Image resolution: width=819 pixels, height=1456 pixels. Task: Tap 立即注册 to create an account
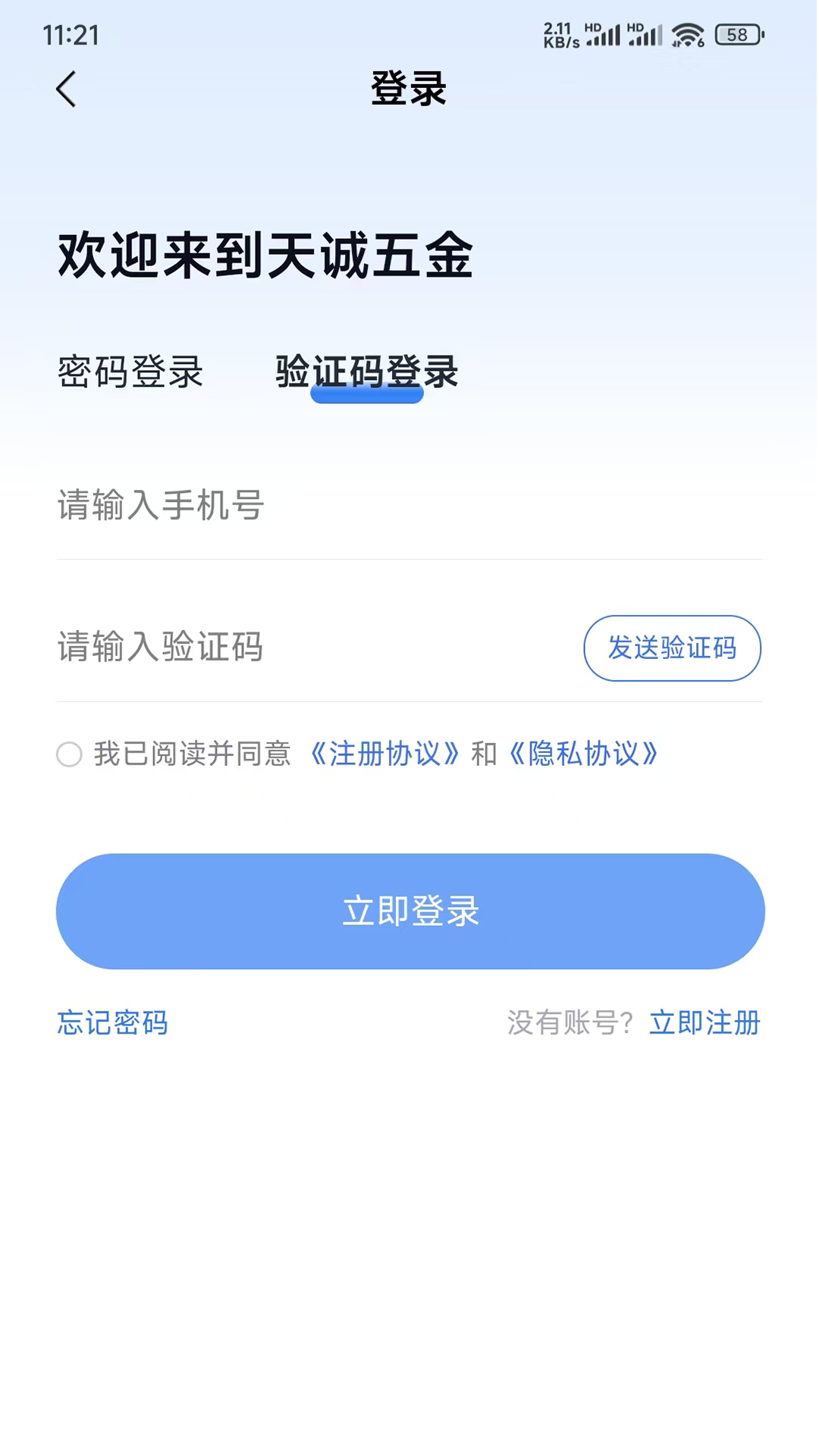pyautogui.click(x=704, y=1023)
